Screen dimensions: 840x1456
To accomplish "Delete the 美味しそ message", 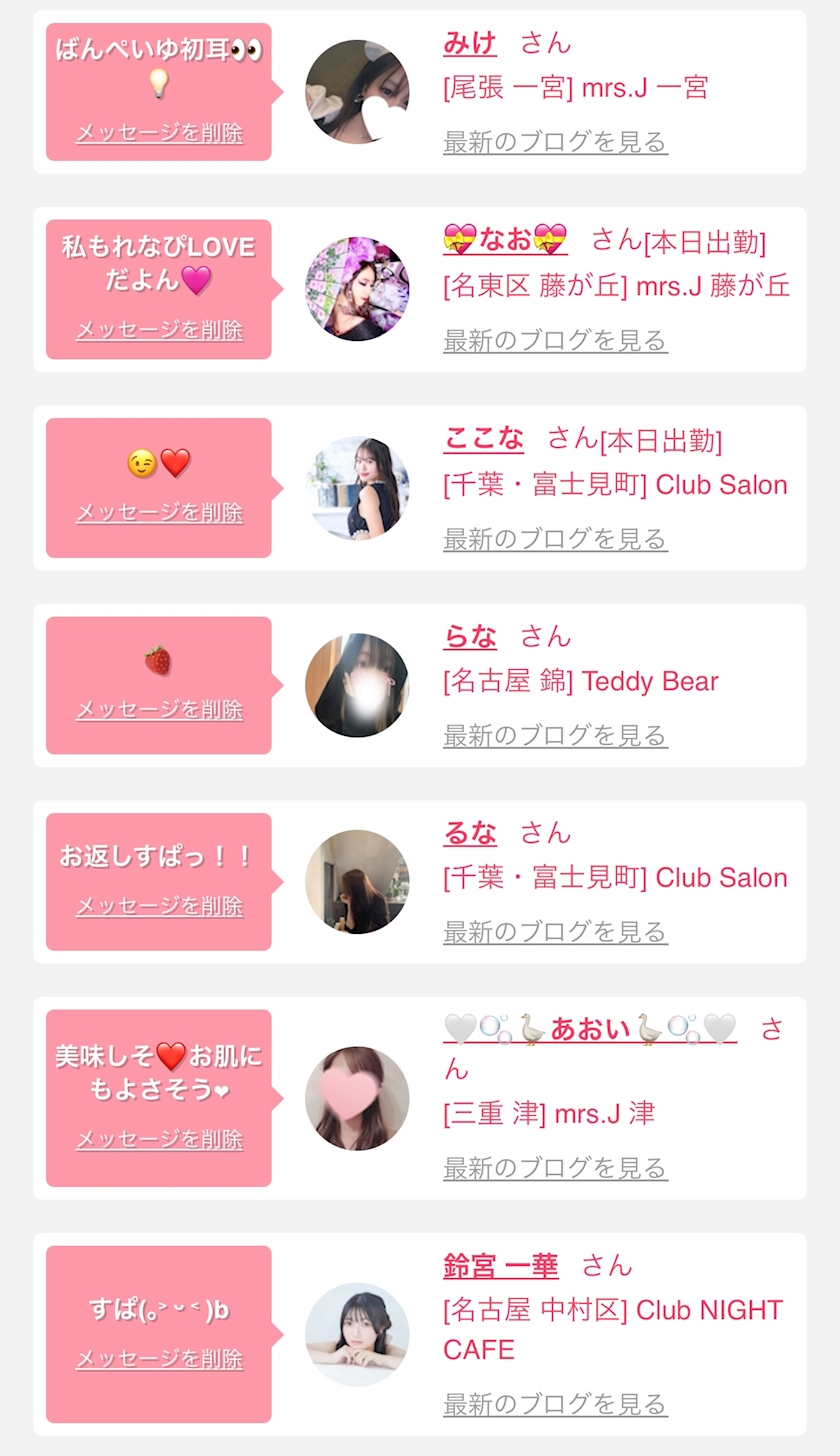I will (159, 1139).
